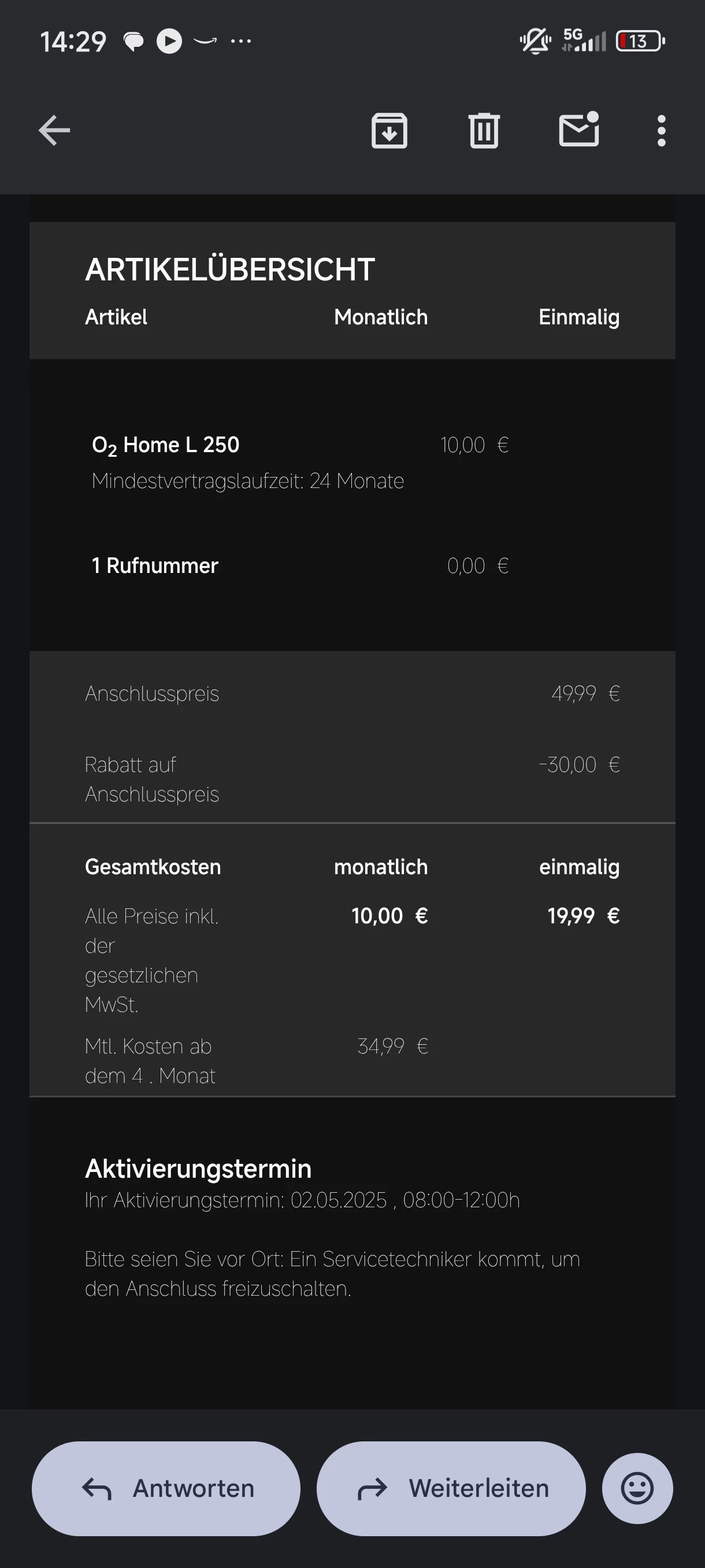The height and width of the screenshot is (1568, 705).
Task: Go back to the inbox
Action: click(55, 130)
